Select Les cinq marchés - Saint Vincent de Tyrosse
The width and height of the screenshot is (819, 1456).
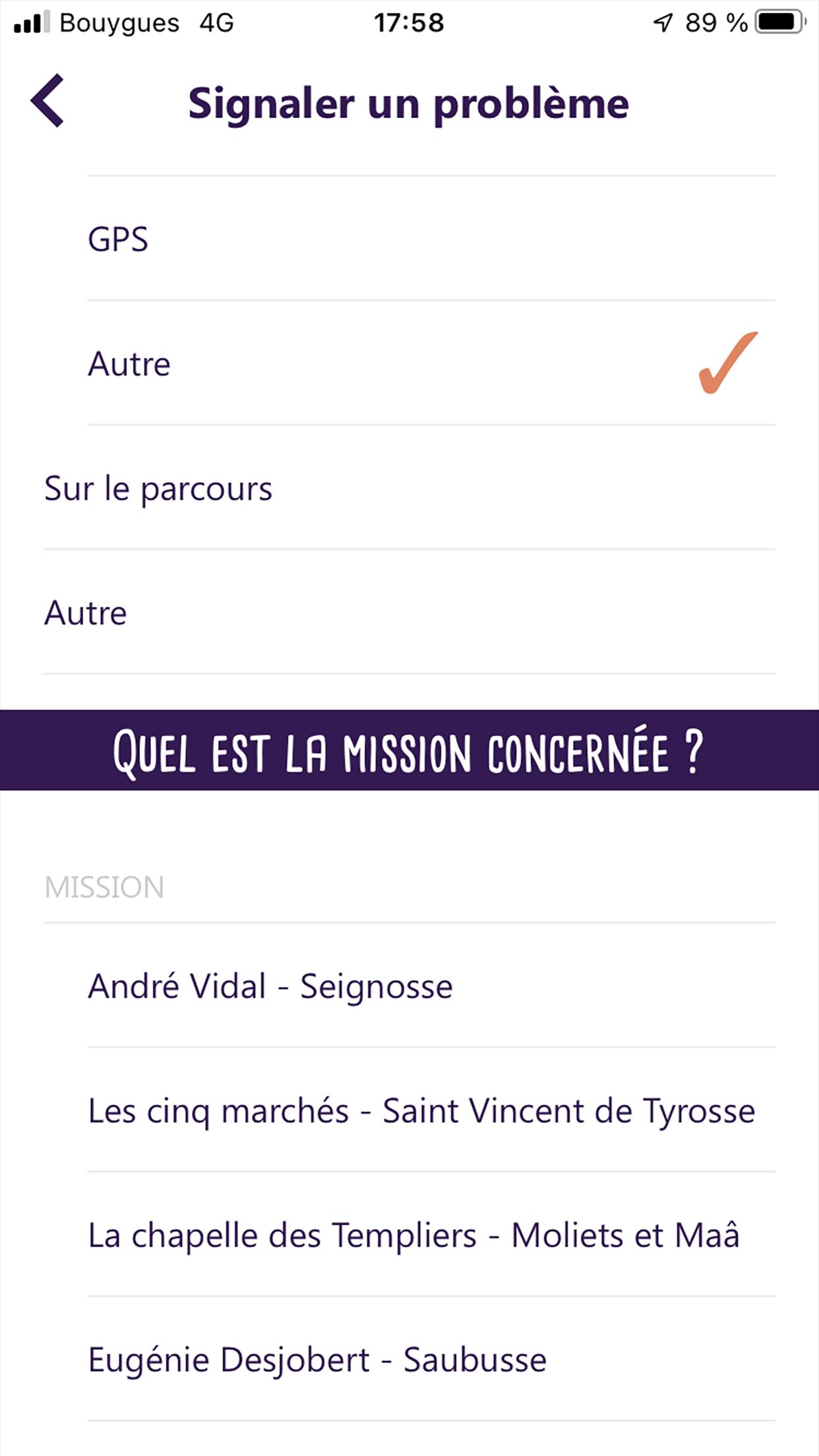[431, 1110]
